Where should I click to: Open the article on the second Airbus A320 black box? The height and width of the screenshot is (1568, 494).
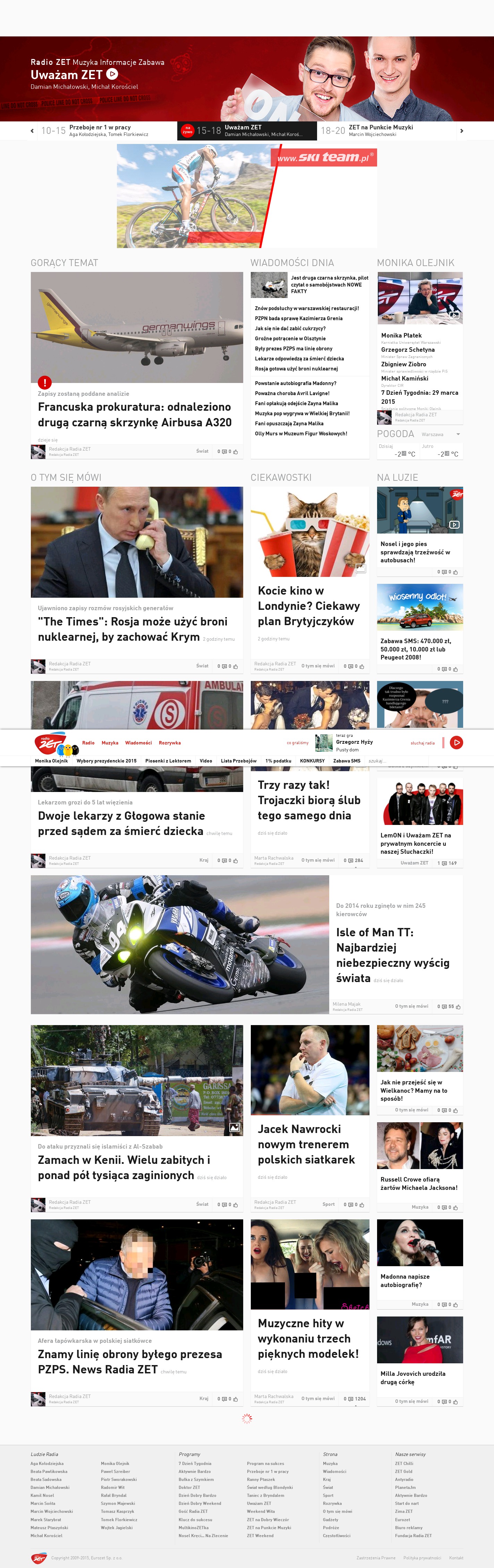[135, 415]
